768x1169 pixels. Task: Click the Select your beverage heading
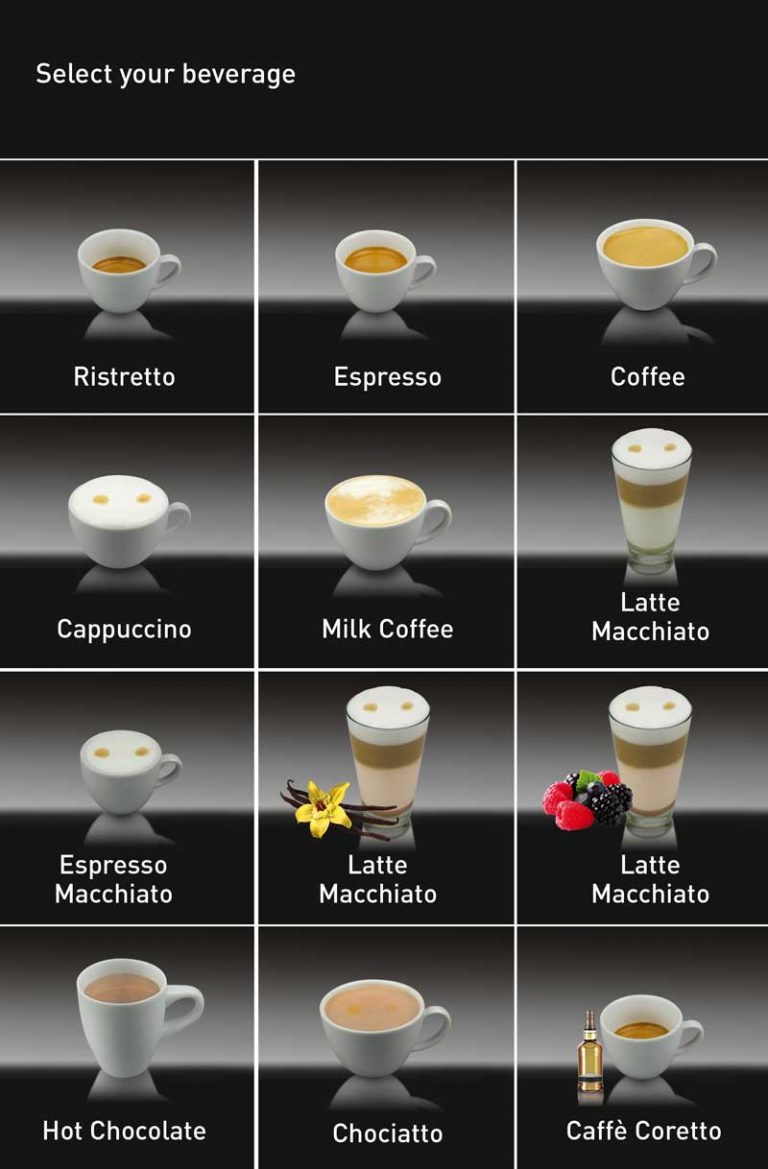tap(165, 73)
